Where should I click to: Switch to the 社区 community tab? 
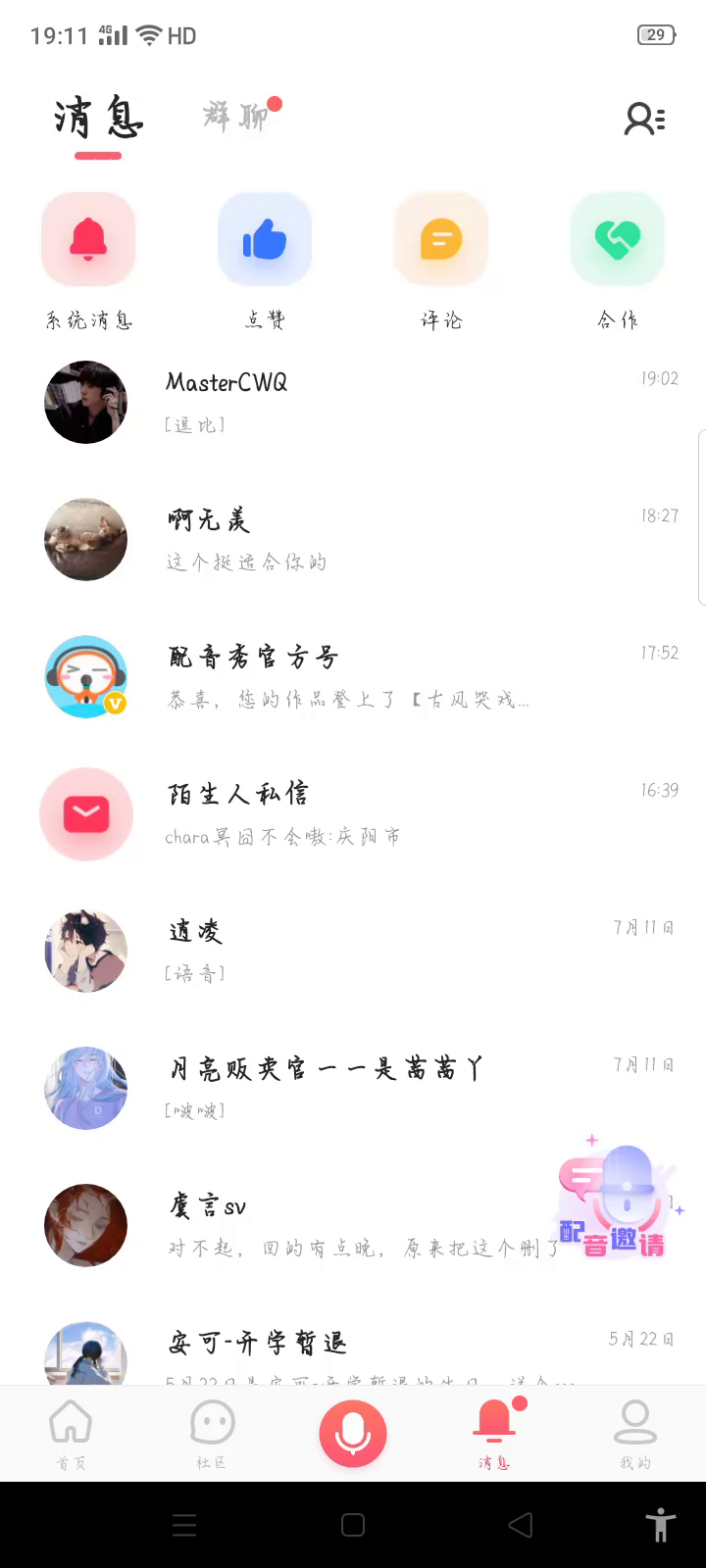(x=212, y=1433)
